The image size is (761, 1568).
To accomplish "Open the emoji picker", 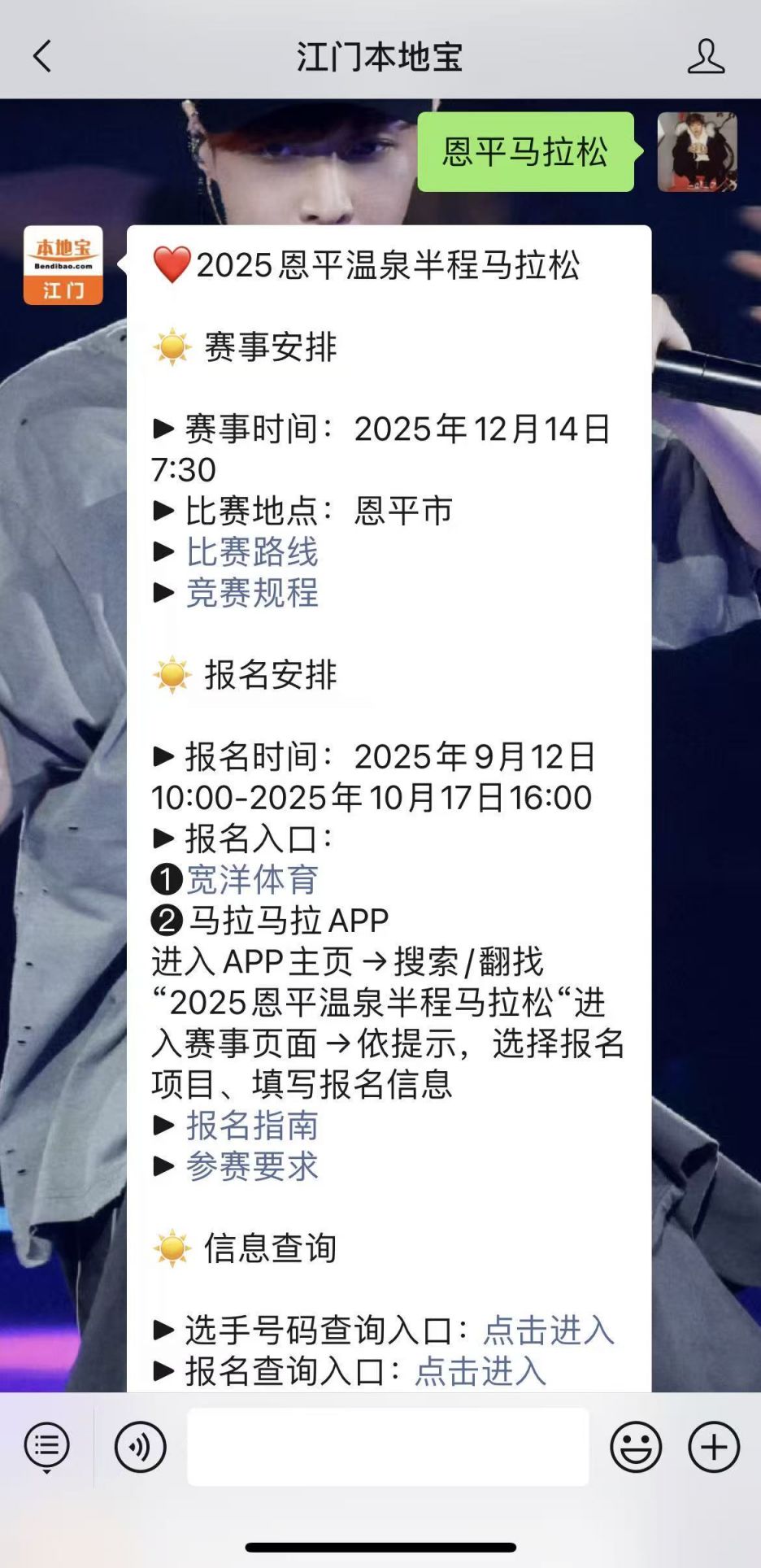I will (635, 1447).
